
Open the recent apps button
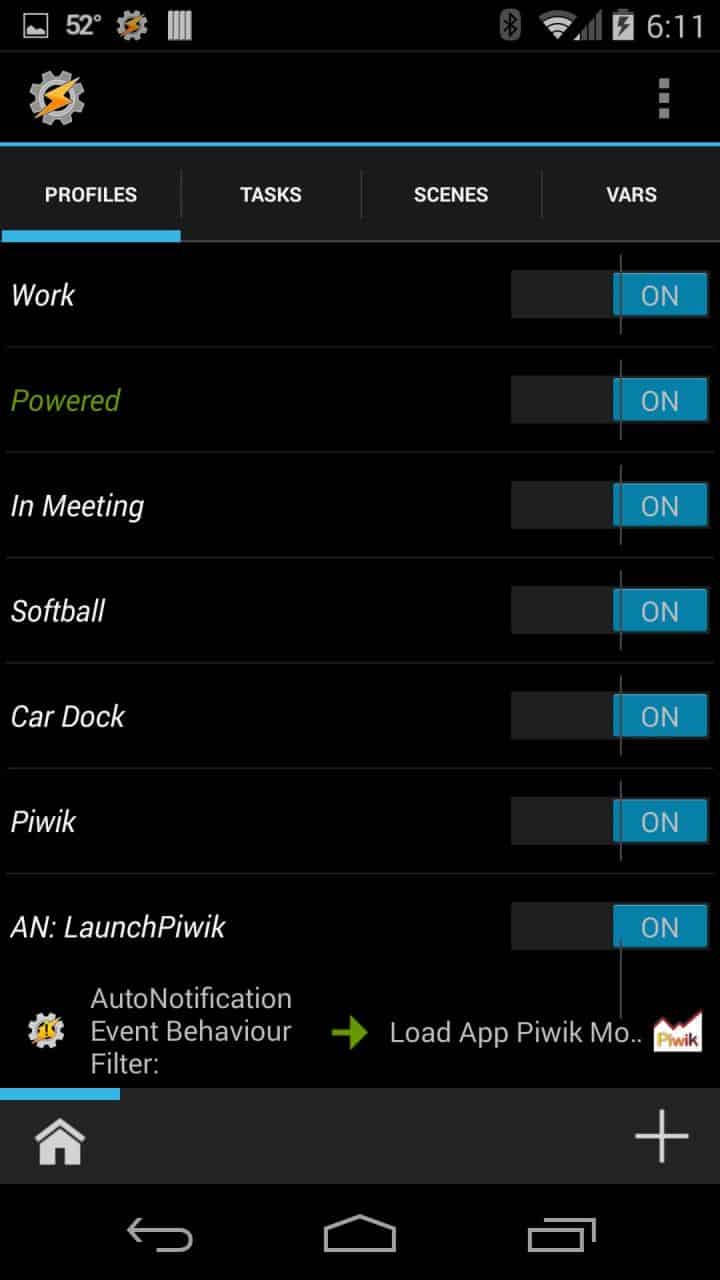pos(561,1234)
